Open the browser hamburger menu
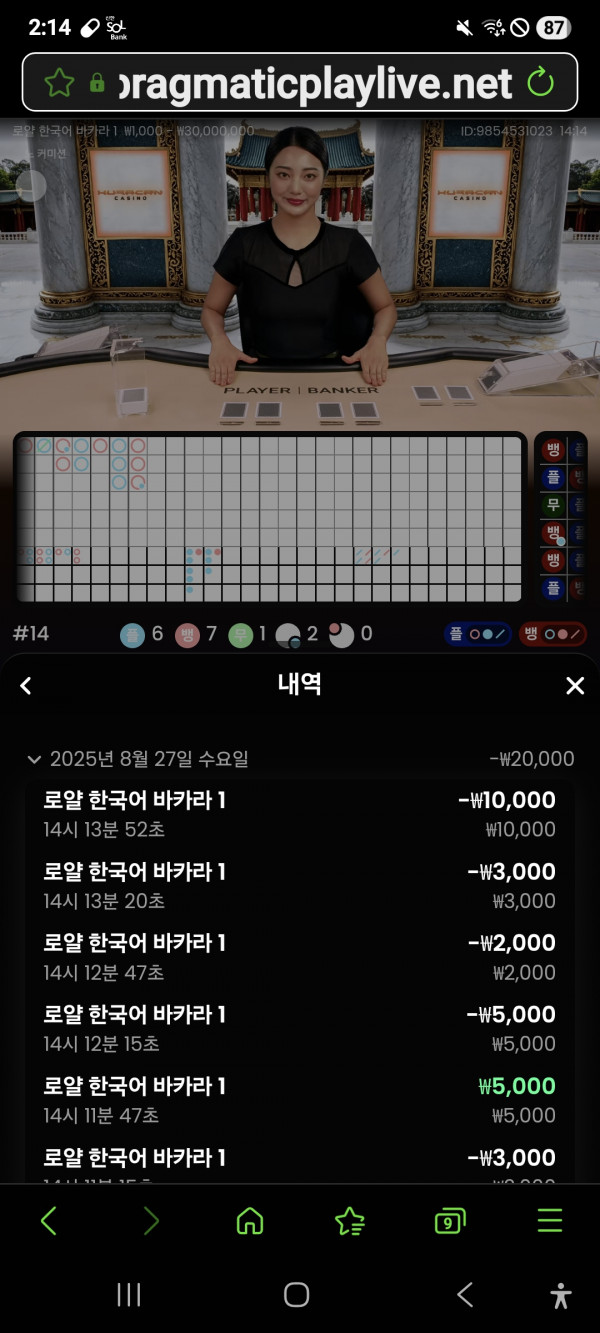This screenshot has width=600, height=1333. (549, 1221)
